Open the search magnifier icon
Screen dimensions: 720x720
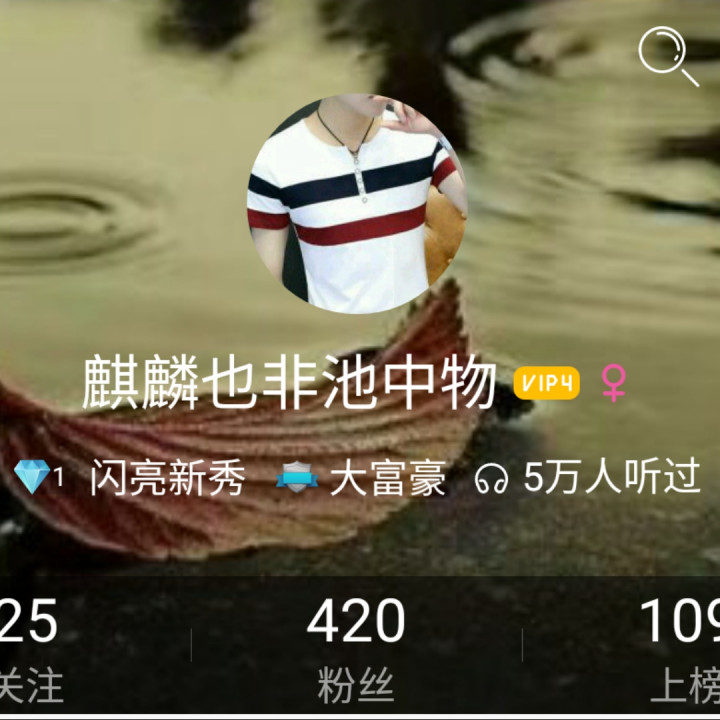669,56
